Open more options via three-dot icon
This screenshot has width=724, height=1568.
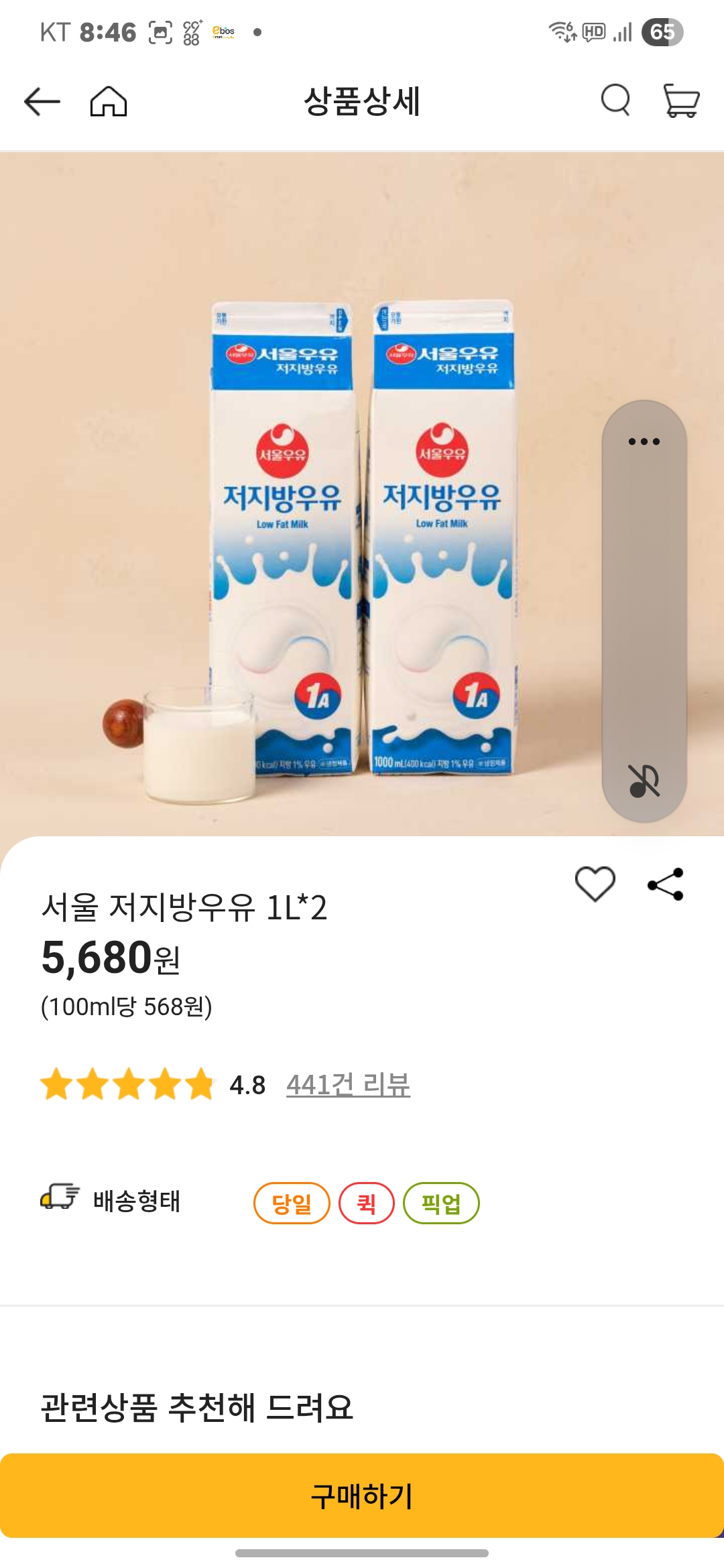pyautogui.click(x=642, y=441)
